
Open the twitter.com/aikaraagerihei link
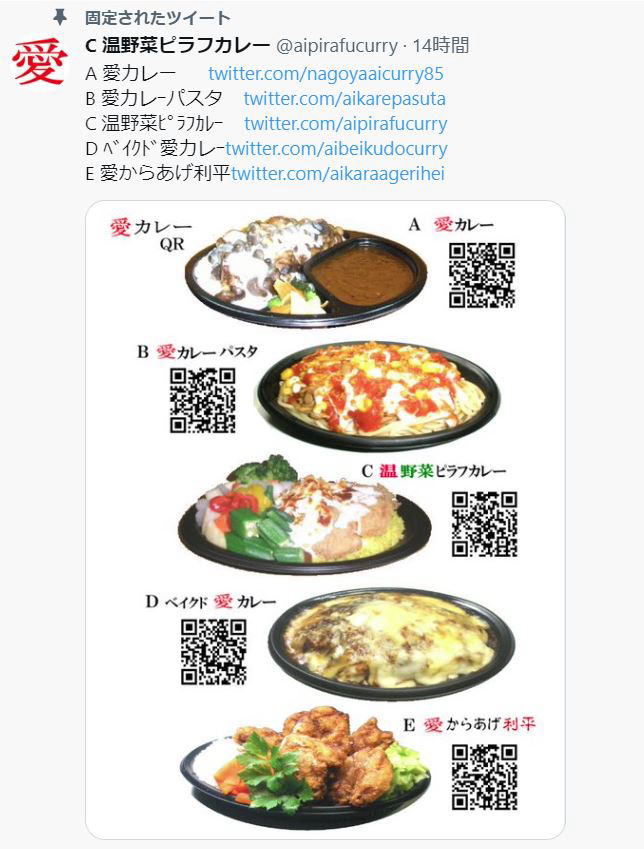point(338,173)
